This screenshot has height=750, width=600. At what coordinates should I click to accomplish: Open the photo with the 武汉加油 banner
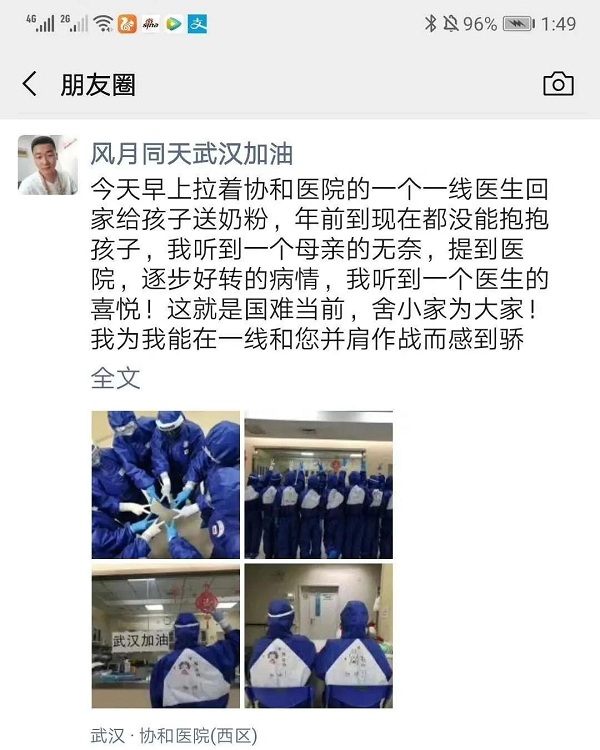pyautogui.click(x=166, y=637)
